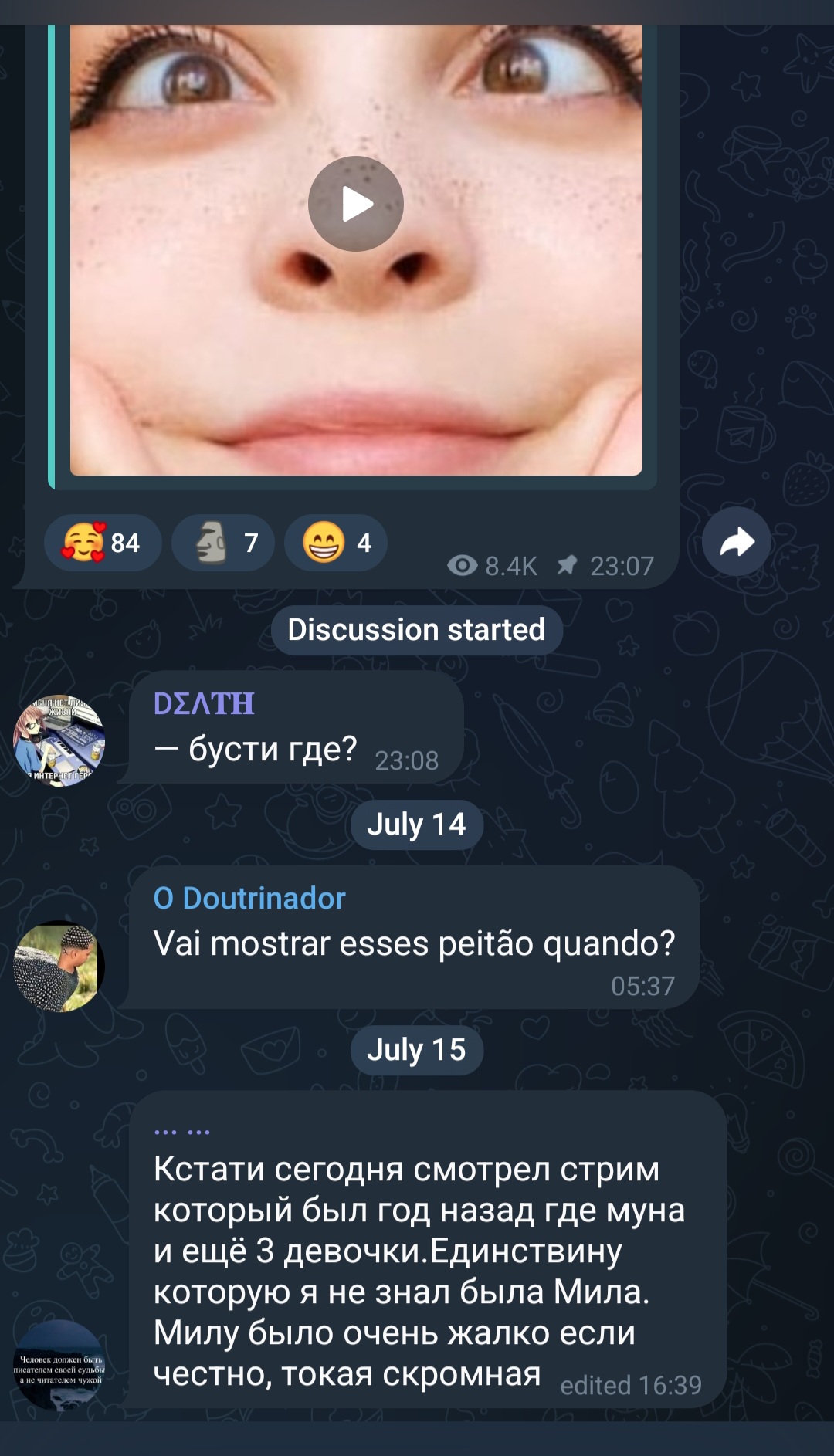
Task: Tap the moai statue reaction with 7
Action: [222, 543]
